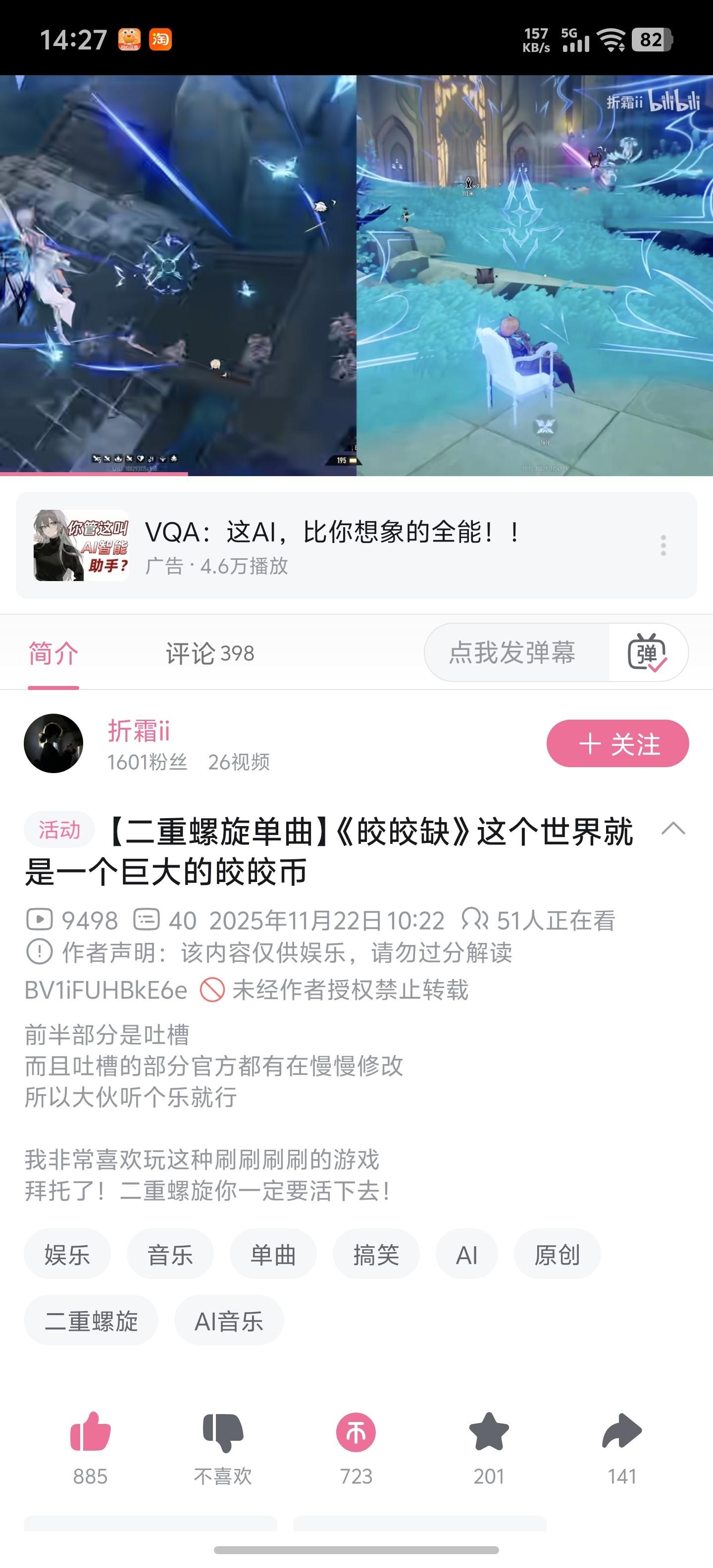Follow 折霜ii with the 关注 button
This screenshot has height=1568, width=713.
[x=617, y=743]
